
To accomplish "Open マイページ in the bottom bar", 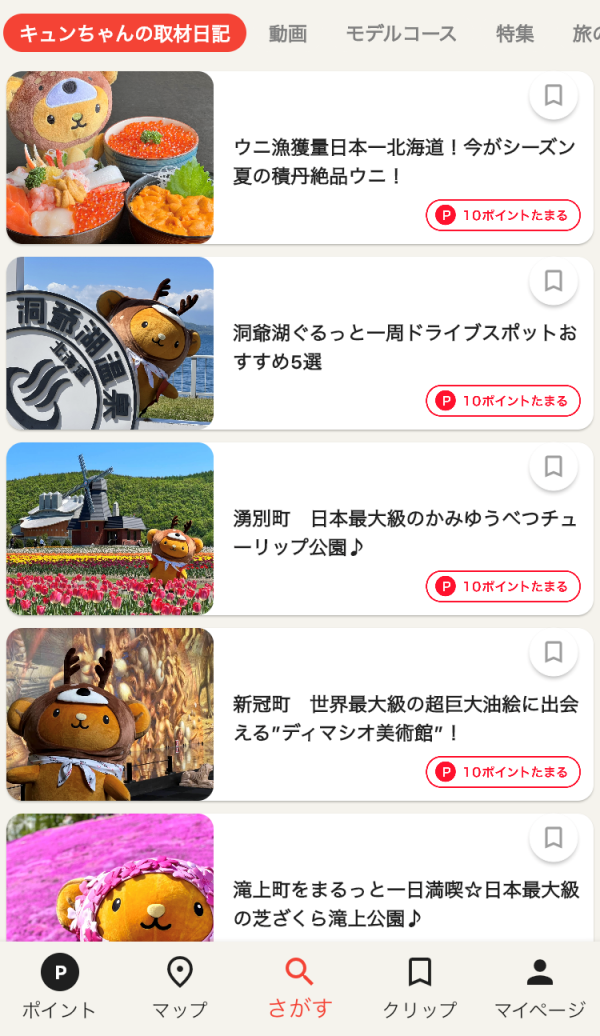I will point(540,988).
